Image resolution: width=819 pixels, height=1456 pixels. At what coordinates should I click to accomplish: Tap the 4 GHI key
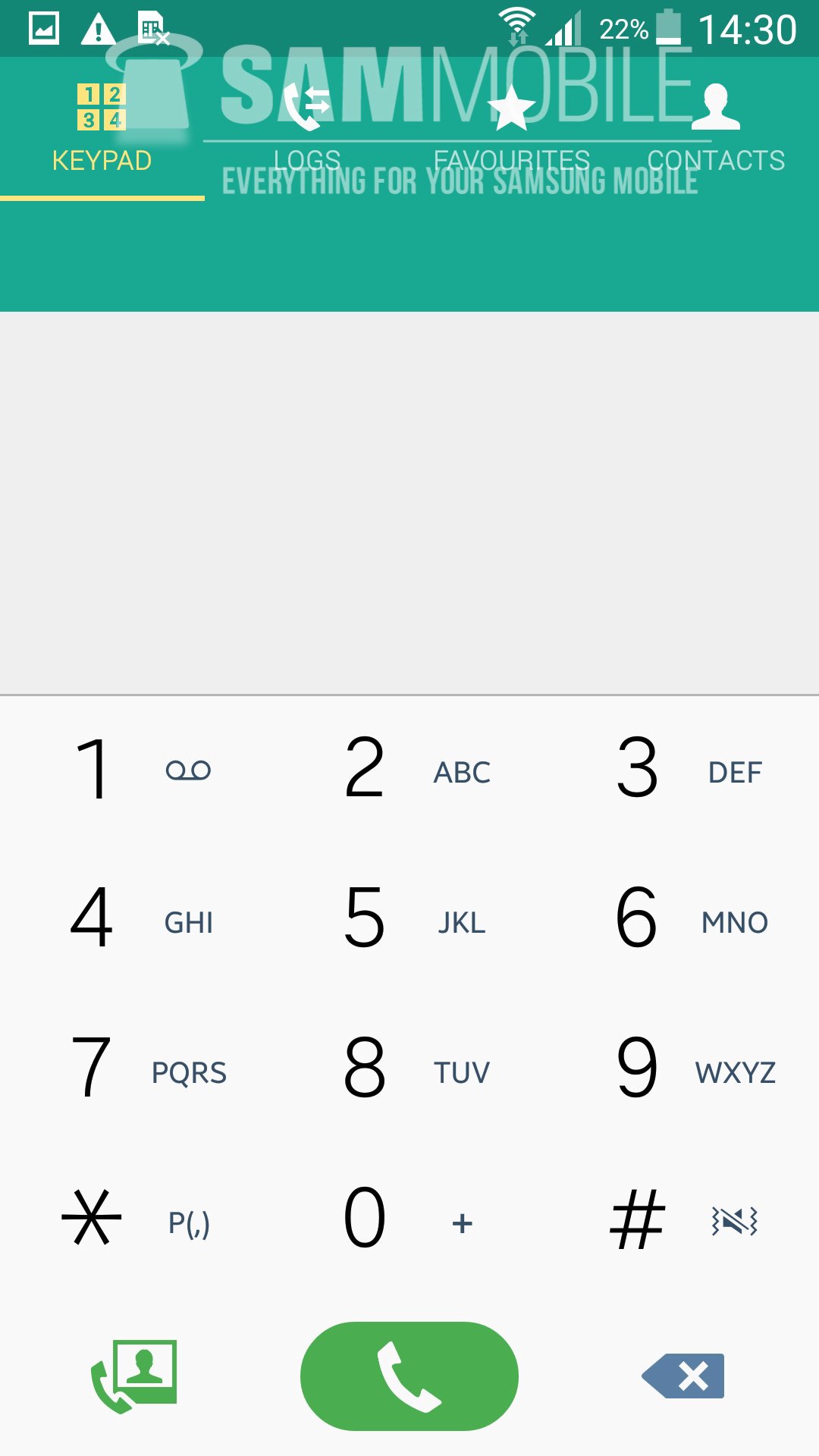tap(136, 920)
